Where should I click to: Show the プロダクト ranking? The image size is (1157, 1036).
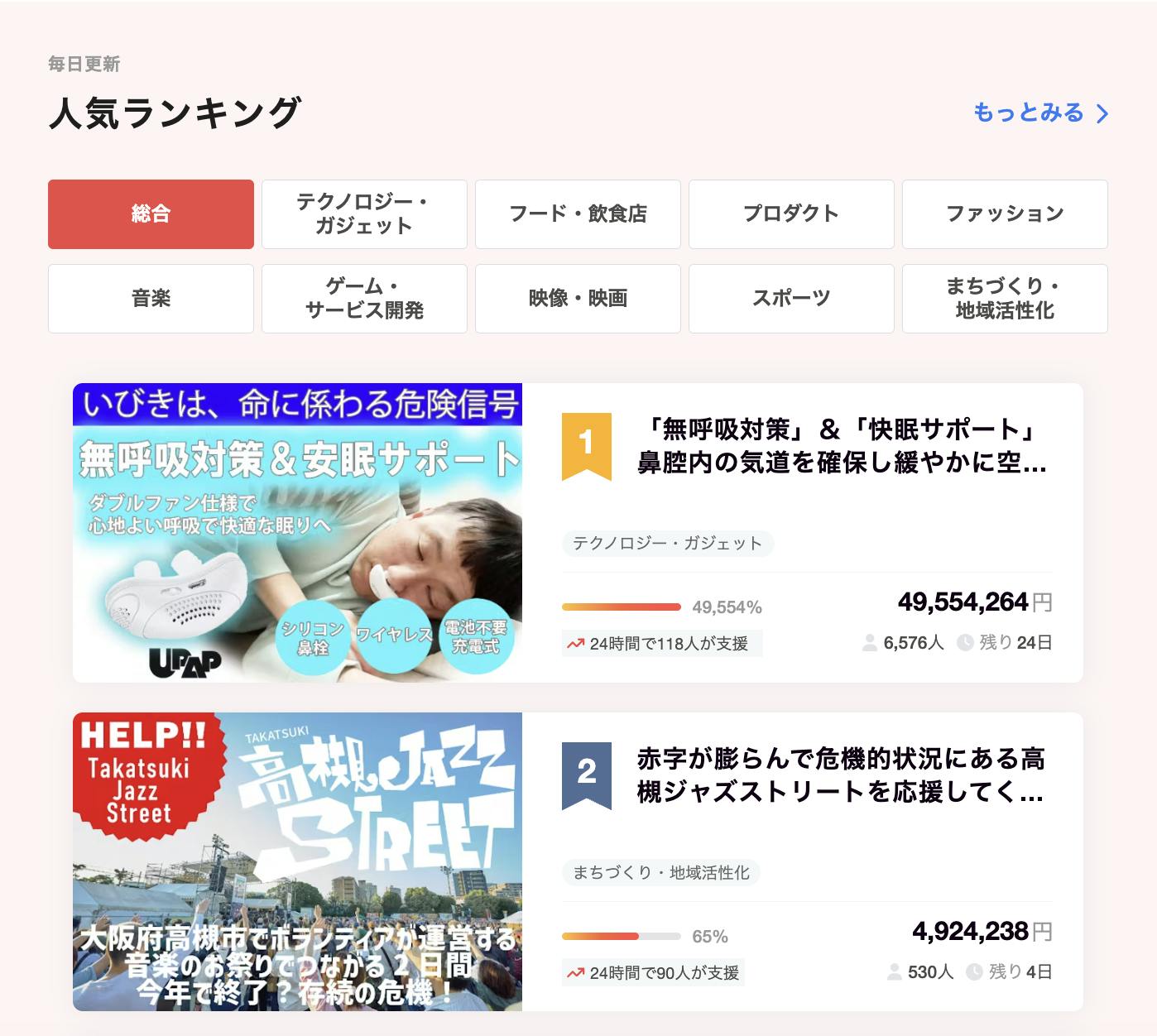791,213
